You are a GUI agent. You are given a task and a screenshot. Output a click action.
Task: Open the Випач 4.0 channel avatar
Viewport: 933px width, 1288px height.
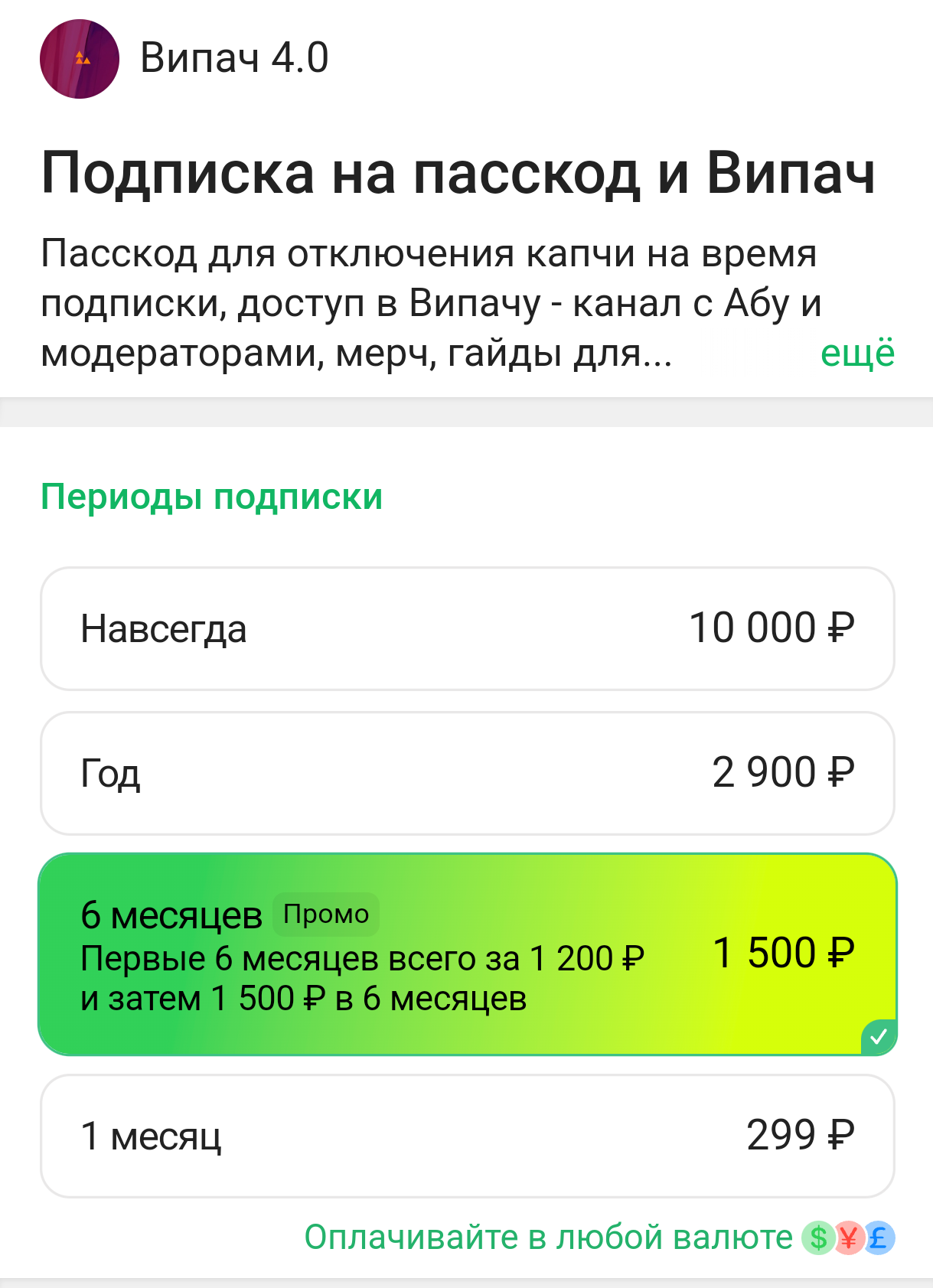(x=80, y=59)
